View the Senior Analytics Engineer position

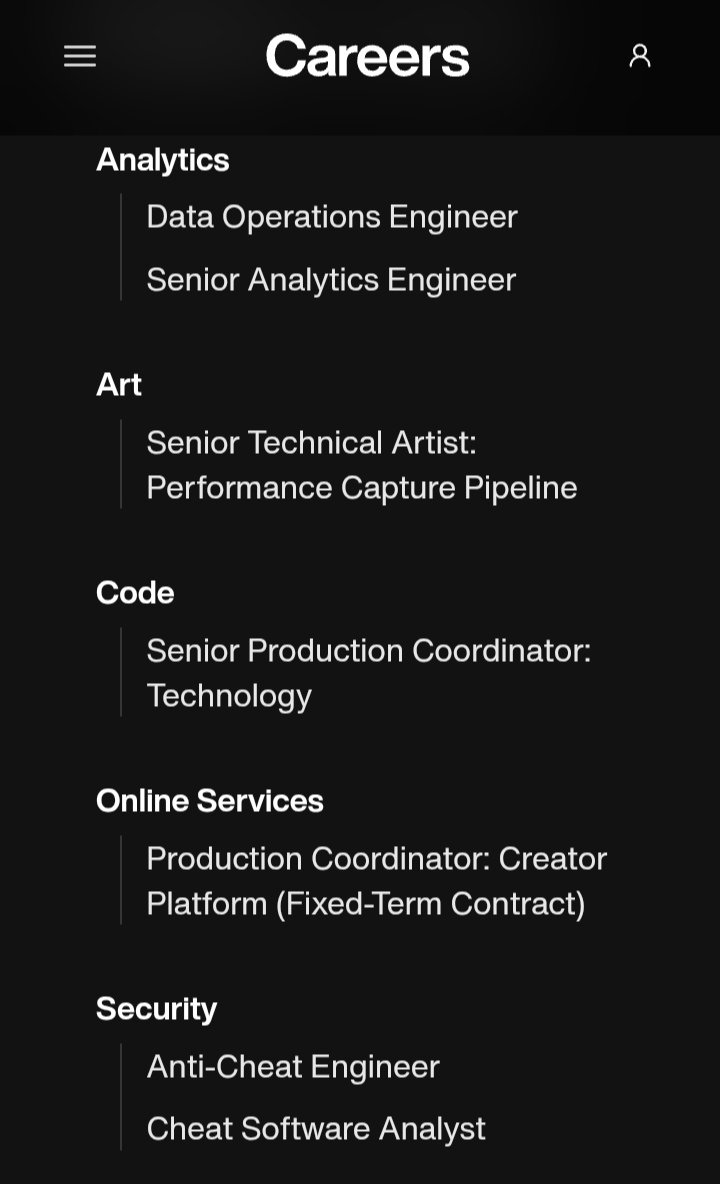click(331, 280)
